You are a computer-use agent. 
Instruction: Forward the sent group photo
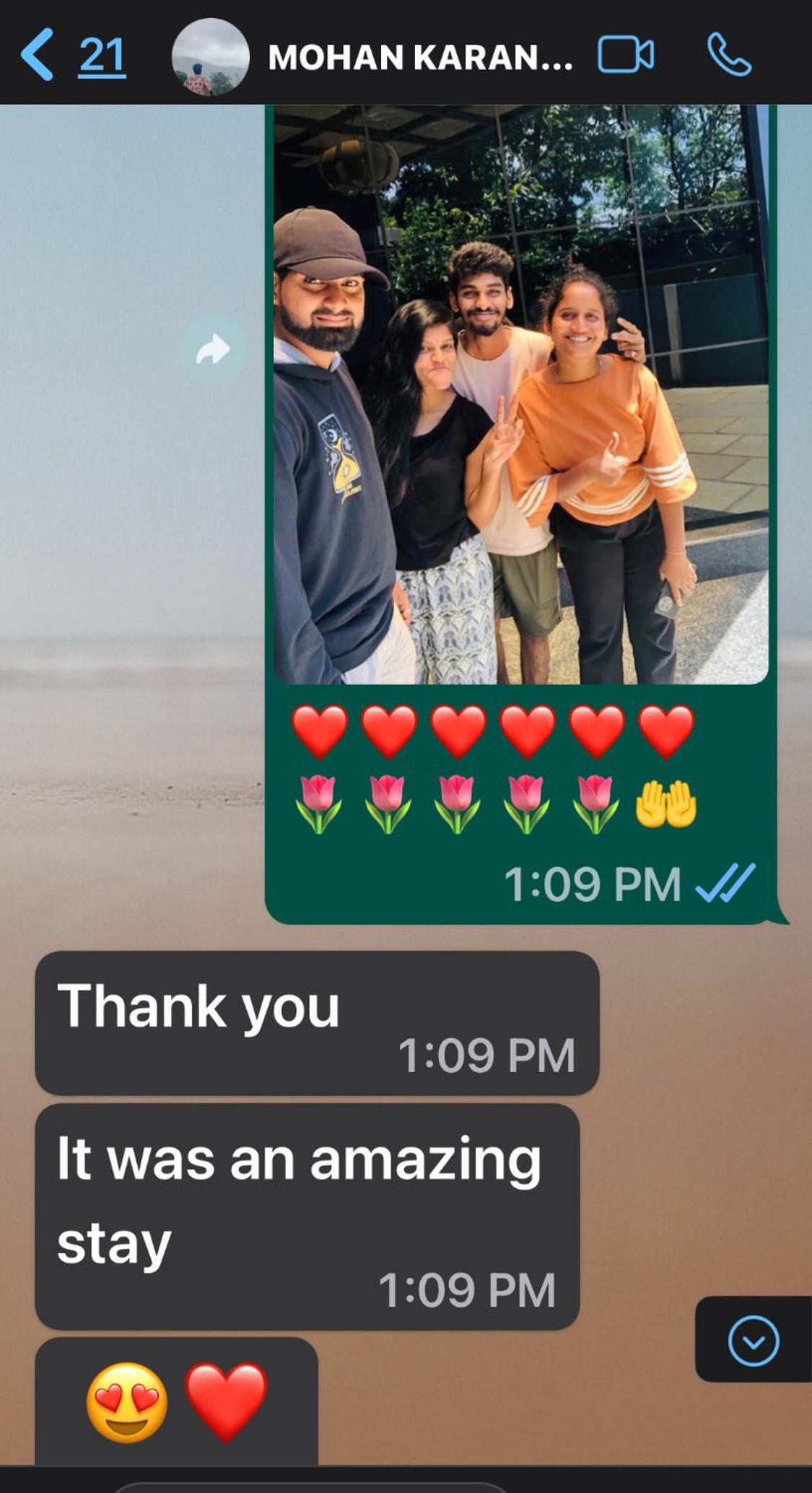(213, 350)
